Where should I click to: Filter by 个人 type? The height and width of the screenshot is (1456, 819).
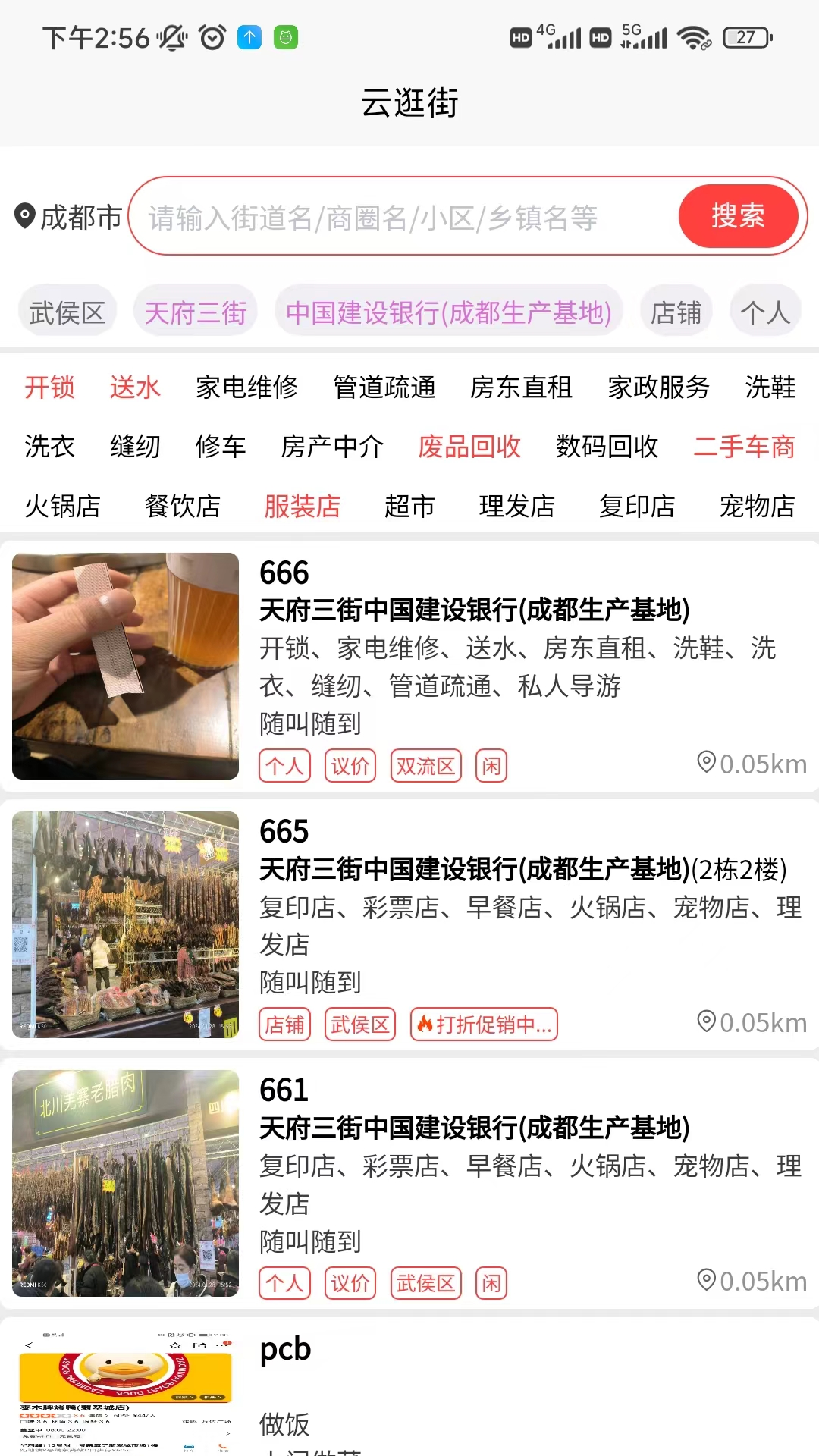click(765, 312)
